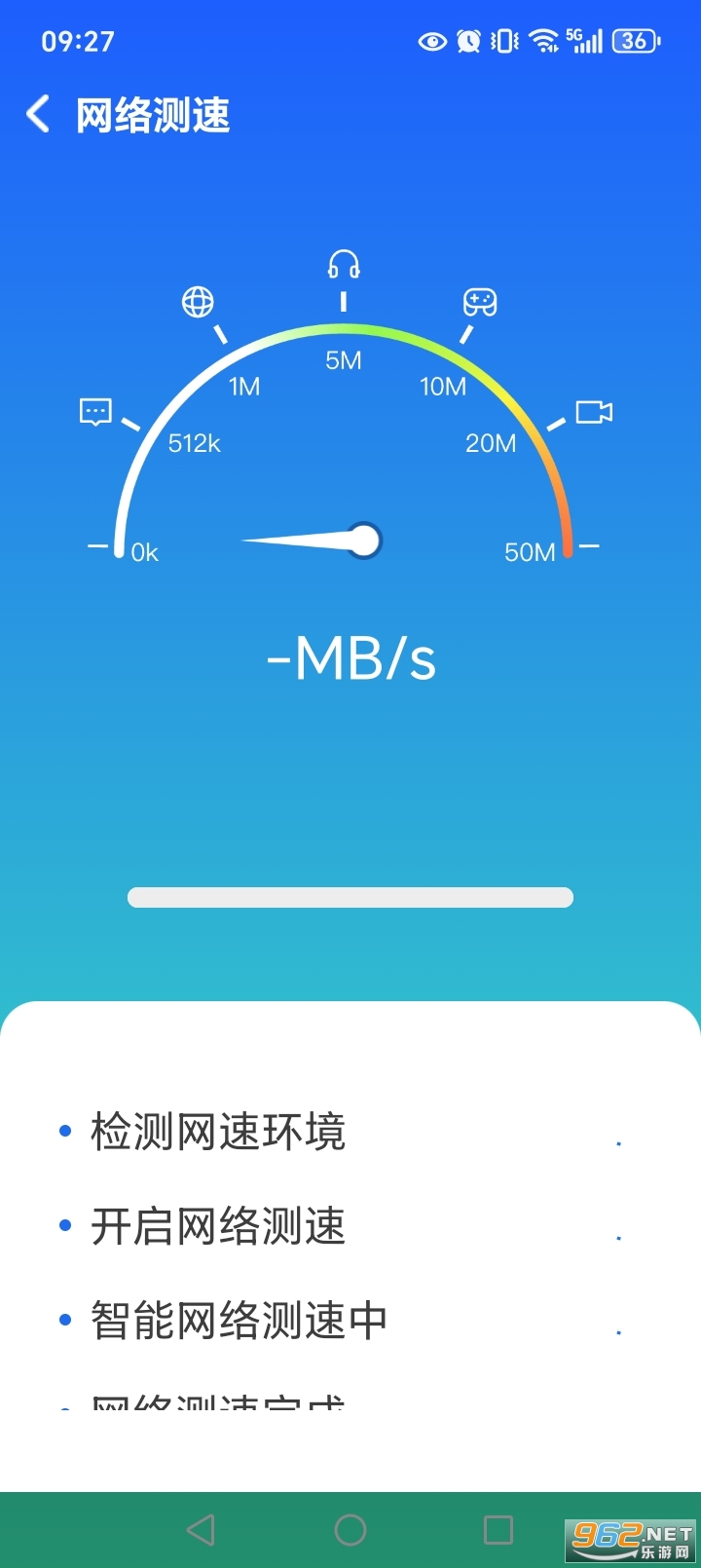Image resolution: width=701 pixels, height=1568 pixels.
Task: Select the chat bubble icon on the gauge
Action: coord(94,413)
